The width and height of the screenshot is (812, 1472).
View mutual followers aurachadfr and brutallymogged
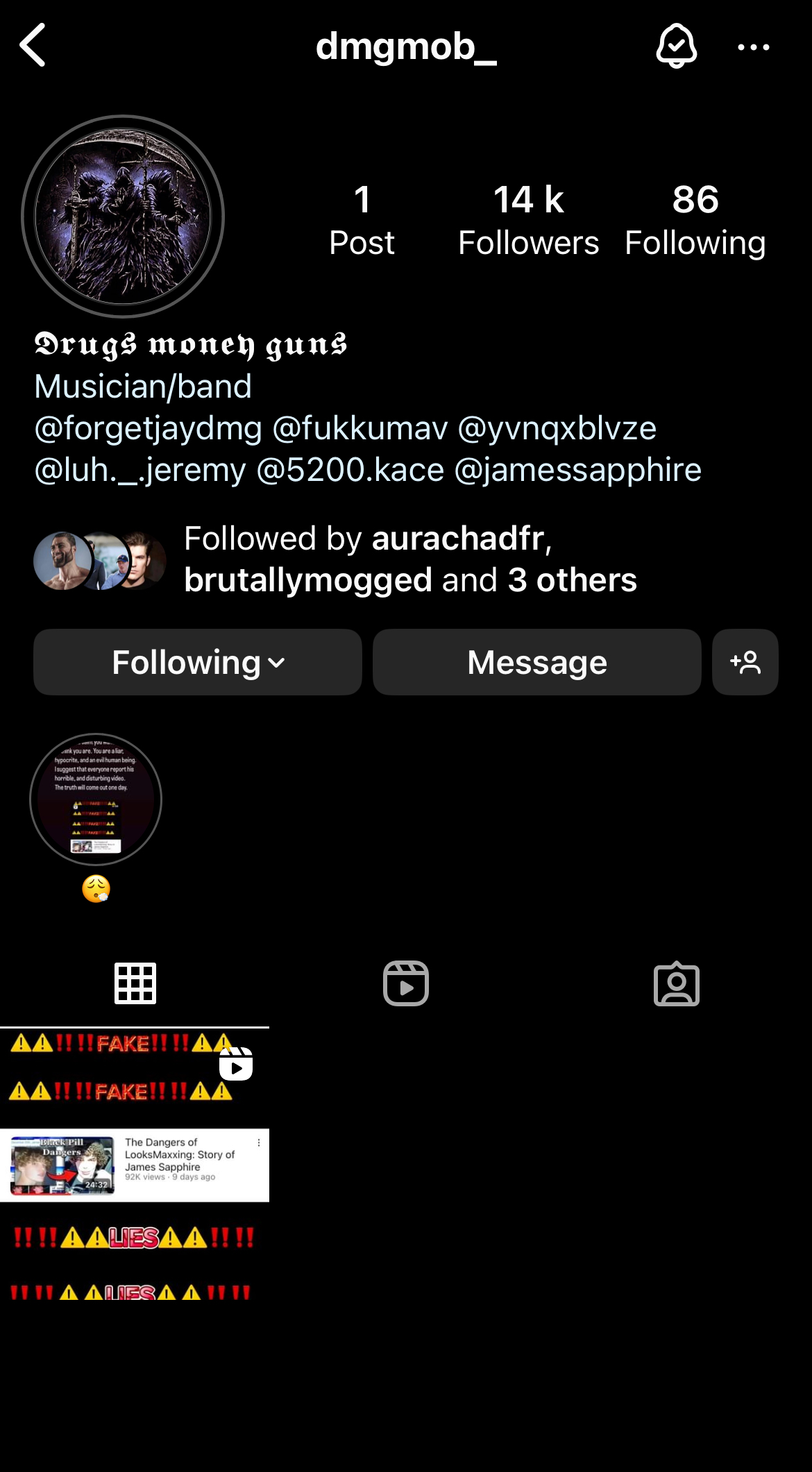(409, 559)
